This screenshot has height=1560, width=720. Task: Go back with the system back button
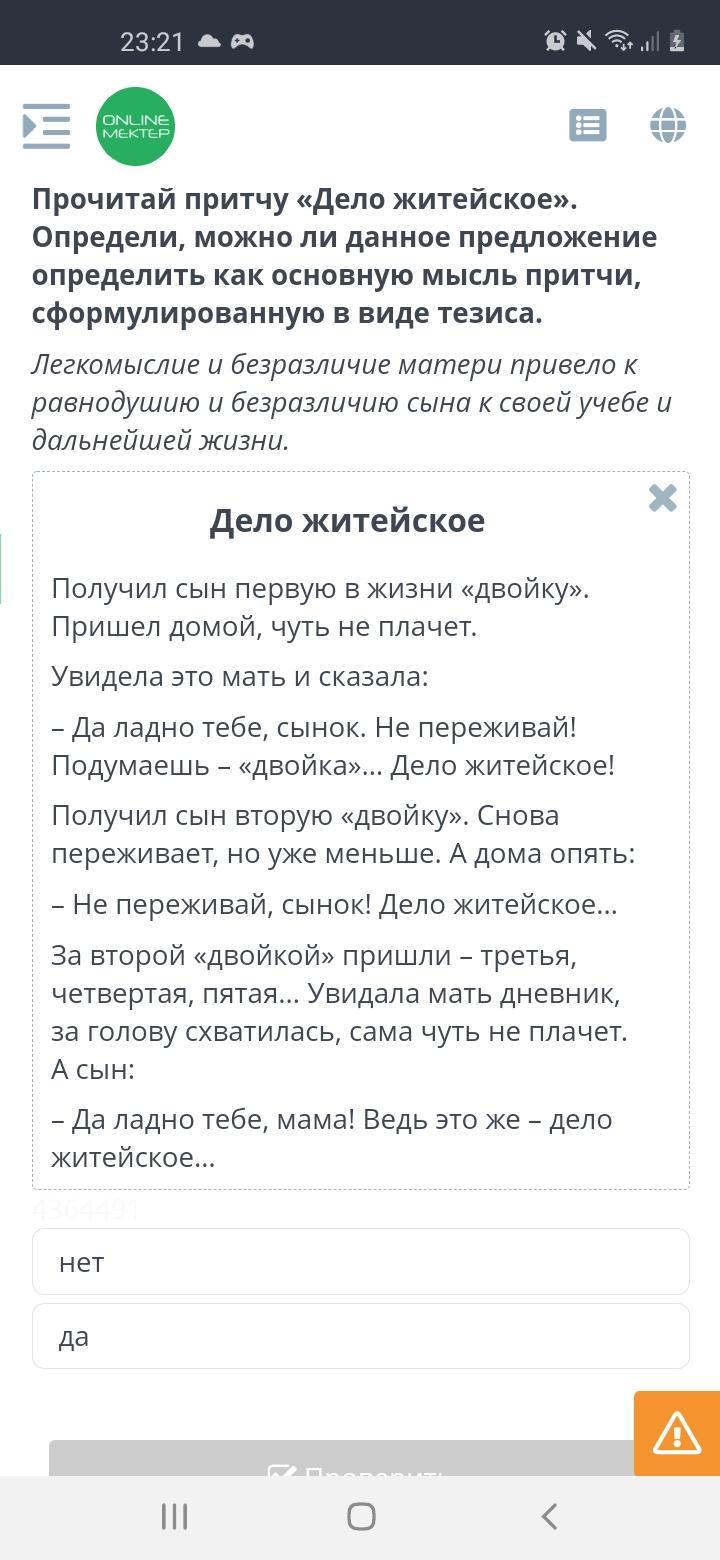pos(548,1516)
